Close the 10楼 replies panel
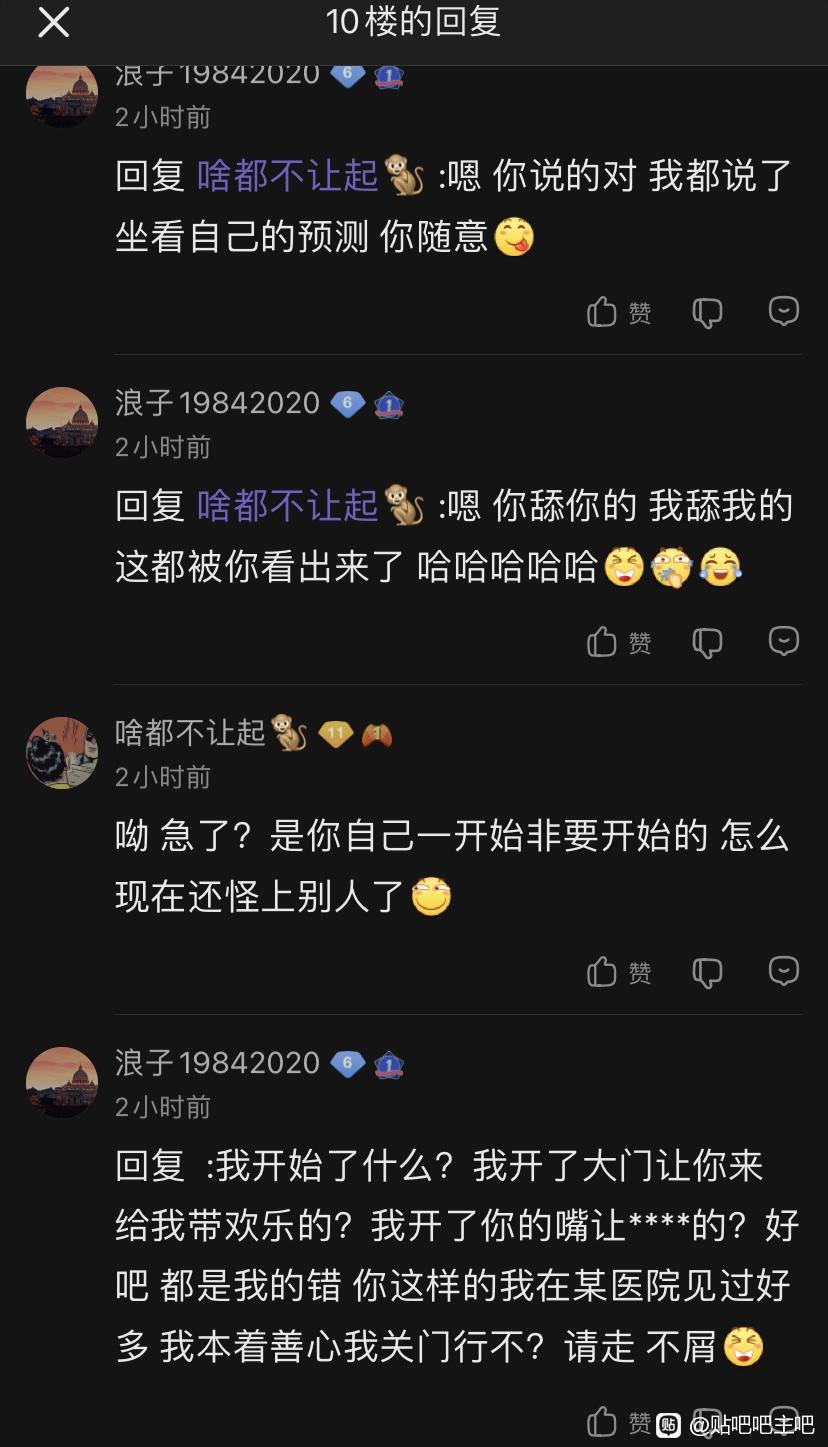The width and height of the screenshot is (828, 1447). tap(53, 22)
